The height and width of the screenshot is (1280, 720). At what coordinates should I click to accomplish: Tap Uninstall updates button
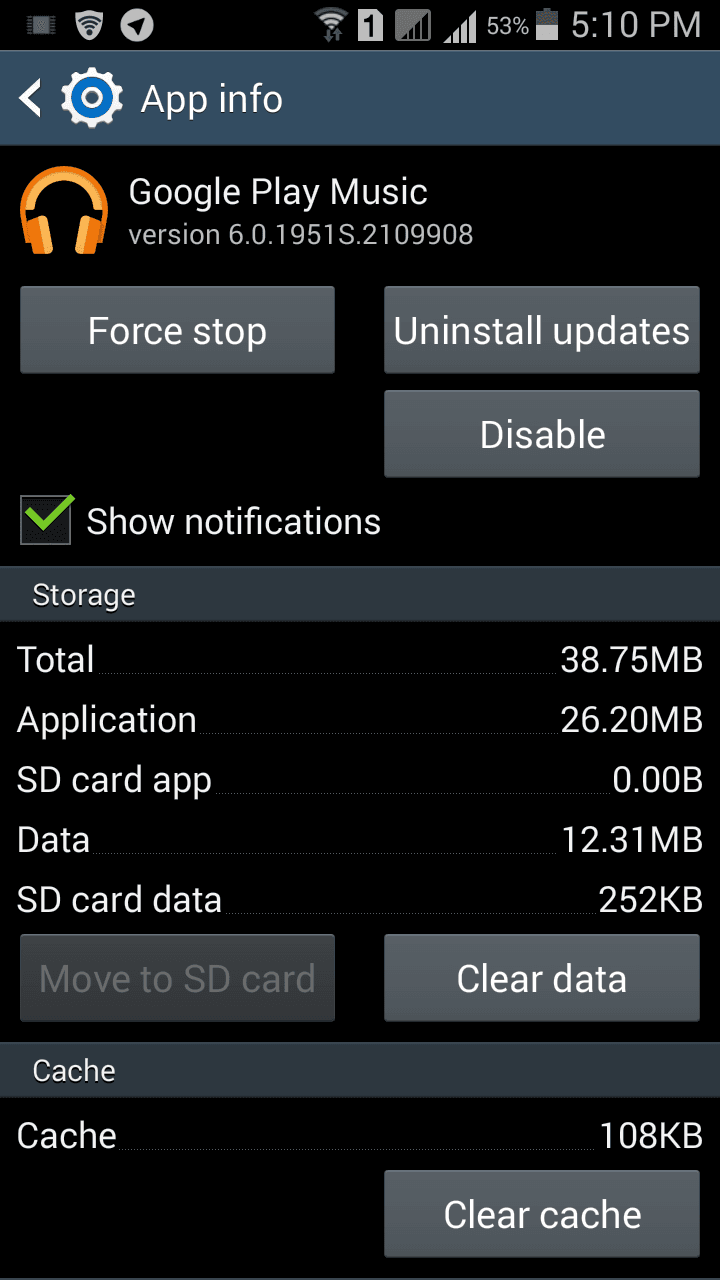click(541, 331)
